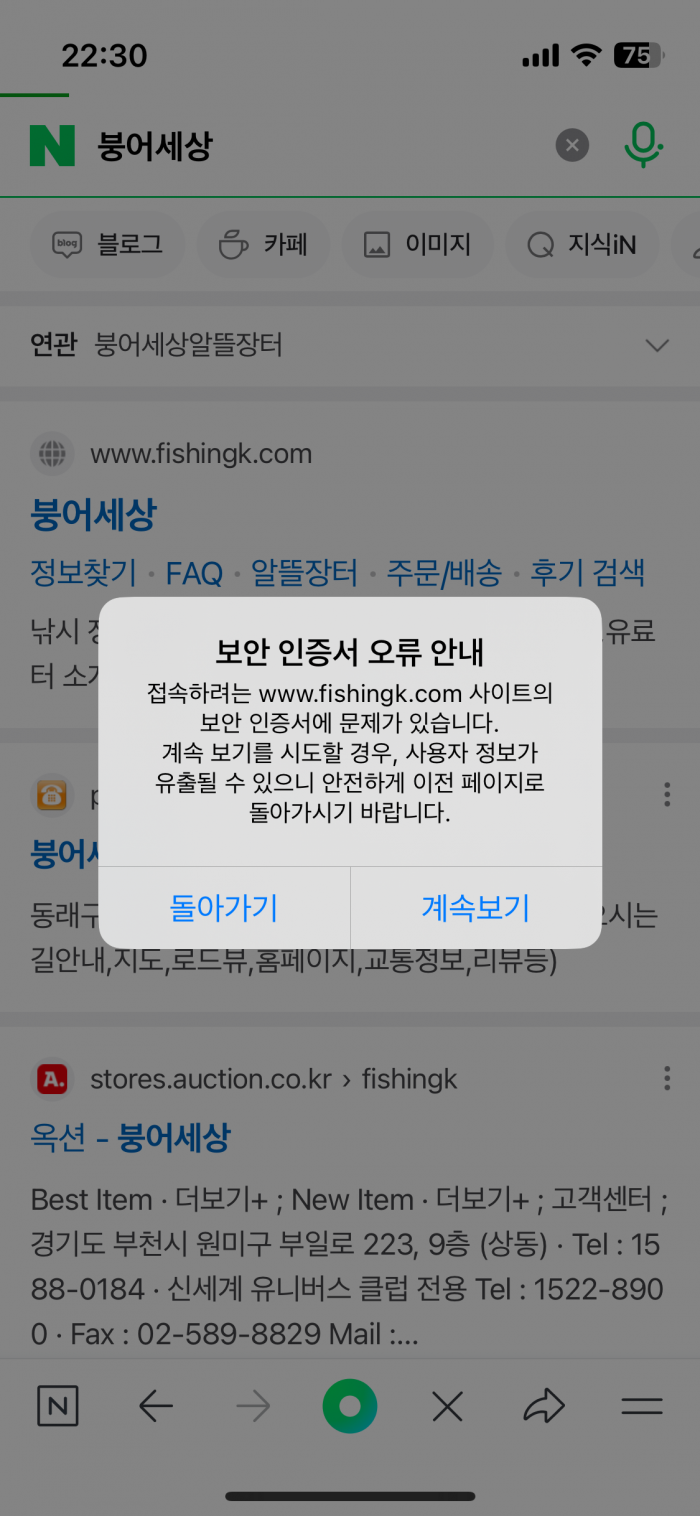Open the 후기 검색 sublink
Screen dimensions: 700x1516
click(587, 573)
